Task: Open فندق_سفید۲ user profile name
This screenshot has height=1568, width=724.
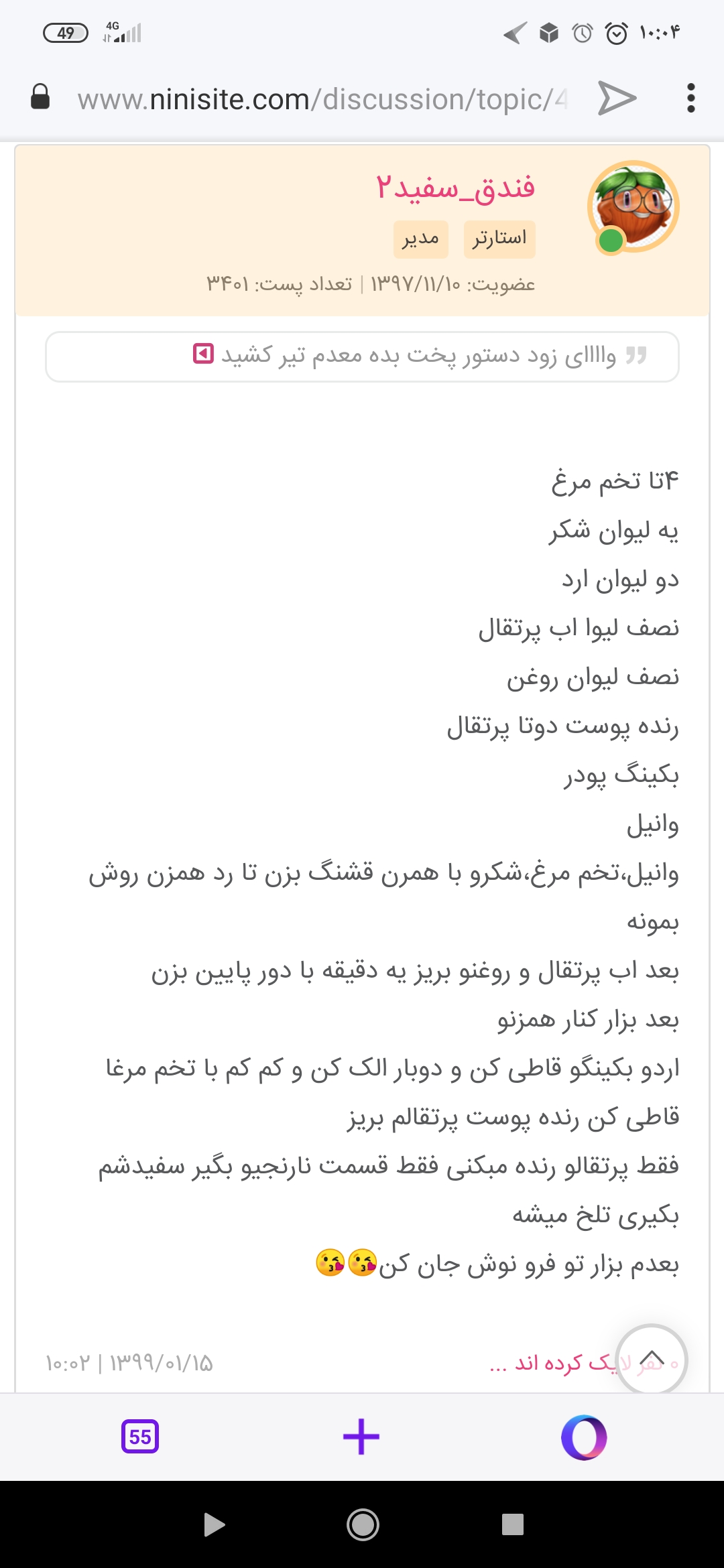Action: (x=455, y=188)
